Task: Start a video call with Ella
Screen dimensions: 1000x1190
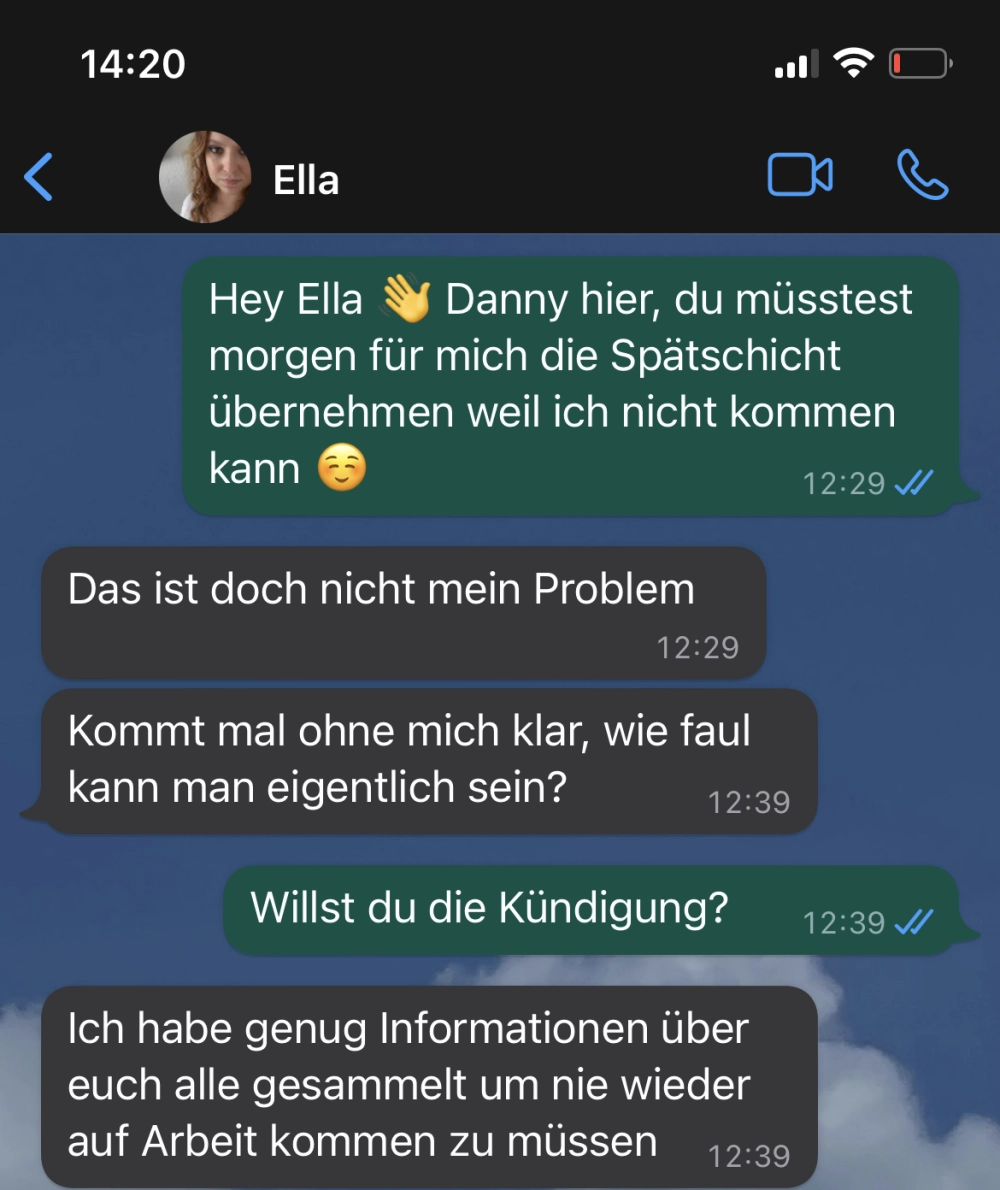Action: [799, 176]
